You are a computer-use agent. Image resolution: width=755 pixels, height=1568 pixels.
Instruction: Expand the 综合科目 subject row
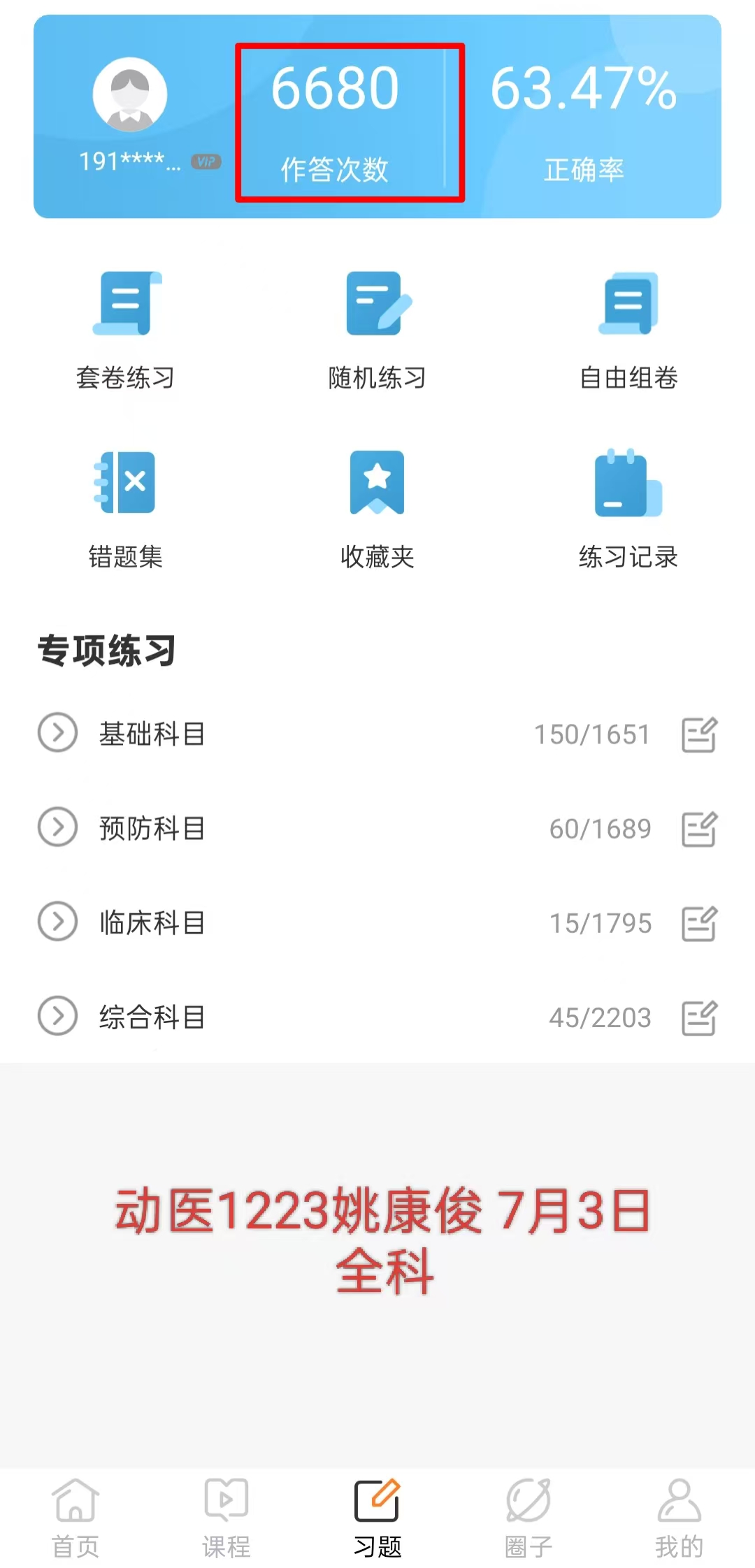(57, 1016)
